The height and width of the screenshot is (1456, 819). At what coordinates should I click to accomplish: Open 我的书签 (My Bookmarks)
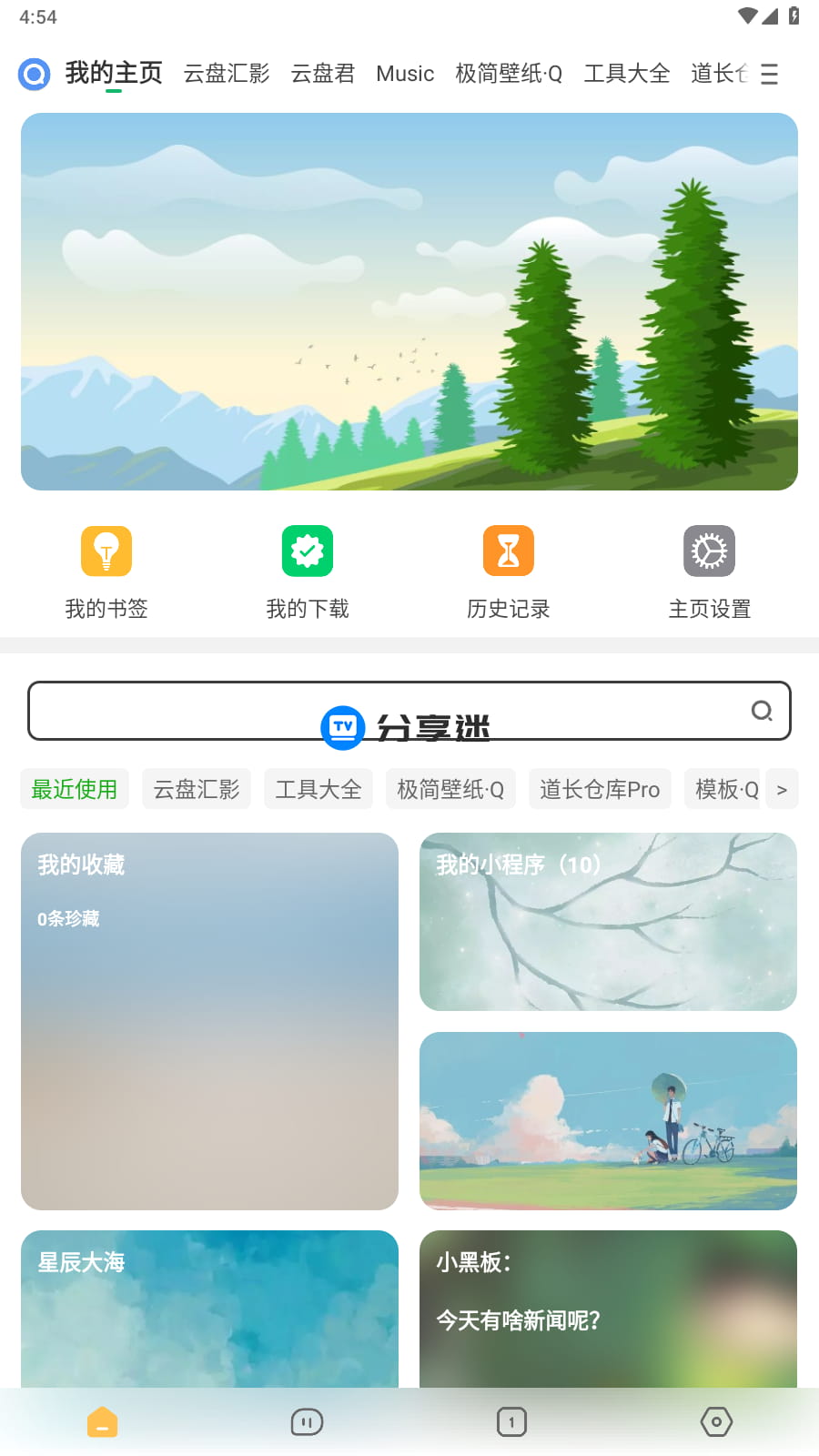(x=106, y=569)
